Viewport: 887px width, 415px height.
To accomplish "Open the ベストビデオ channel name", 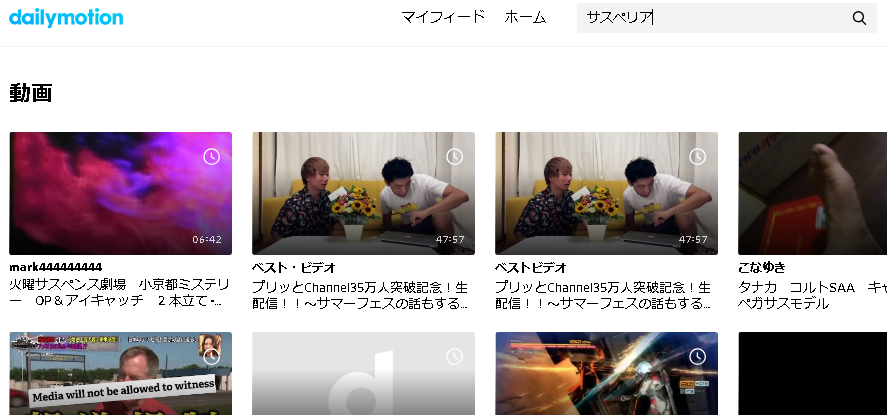I will coord(531,267).
